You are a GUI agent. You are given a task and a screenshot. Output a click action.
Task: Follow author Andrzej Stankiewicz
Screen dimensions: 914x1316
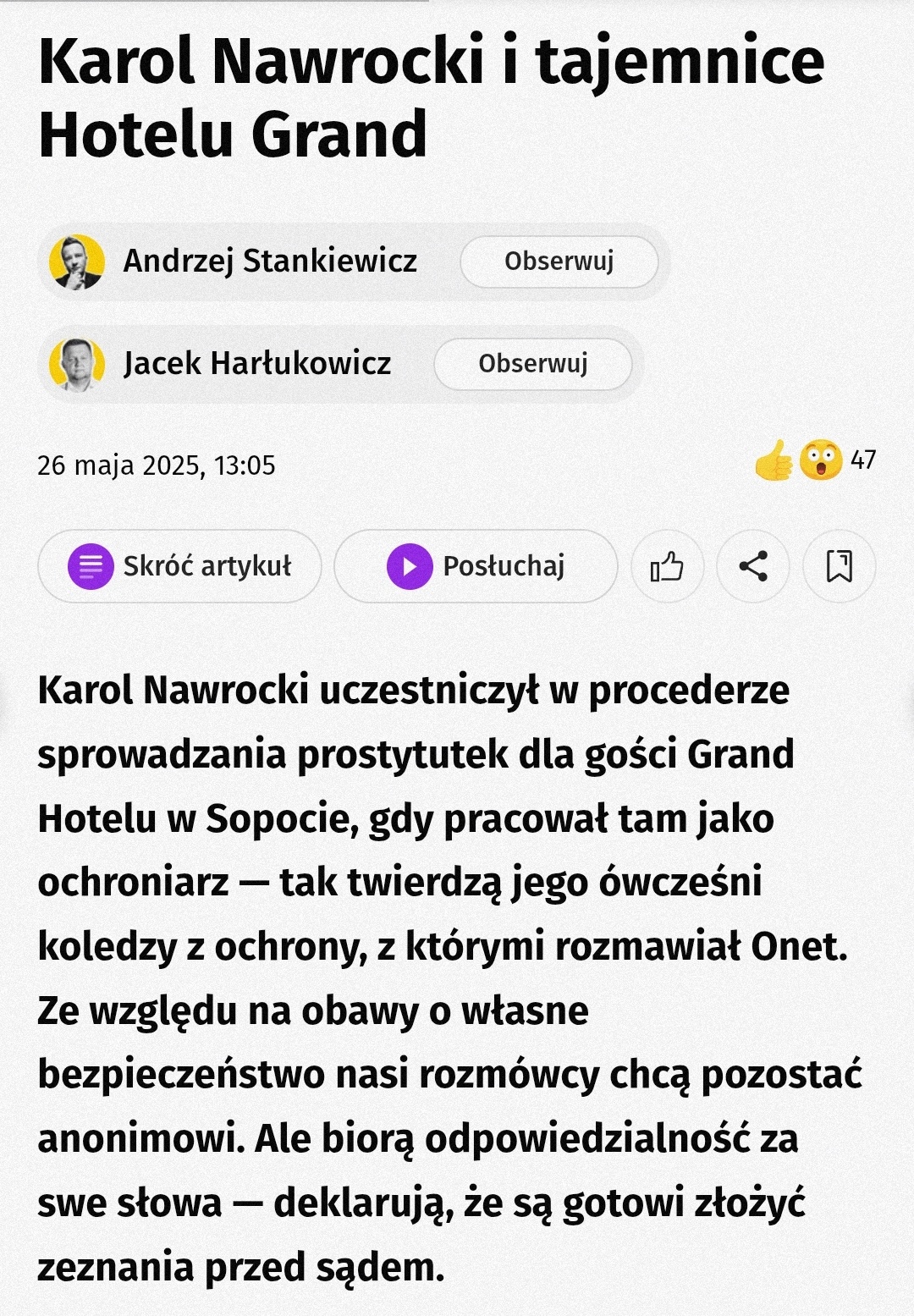tap(559, 262)
